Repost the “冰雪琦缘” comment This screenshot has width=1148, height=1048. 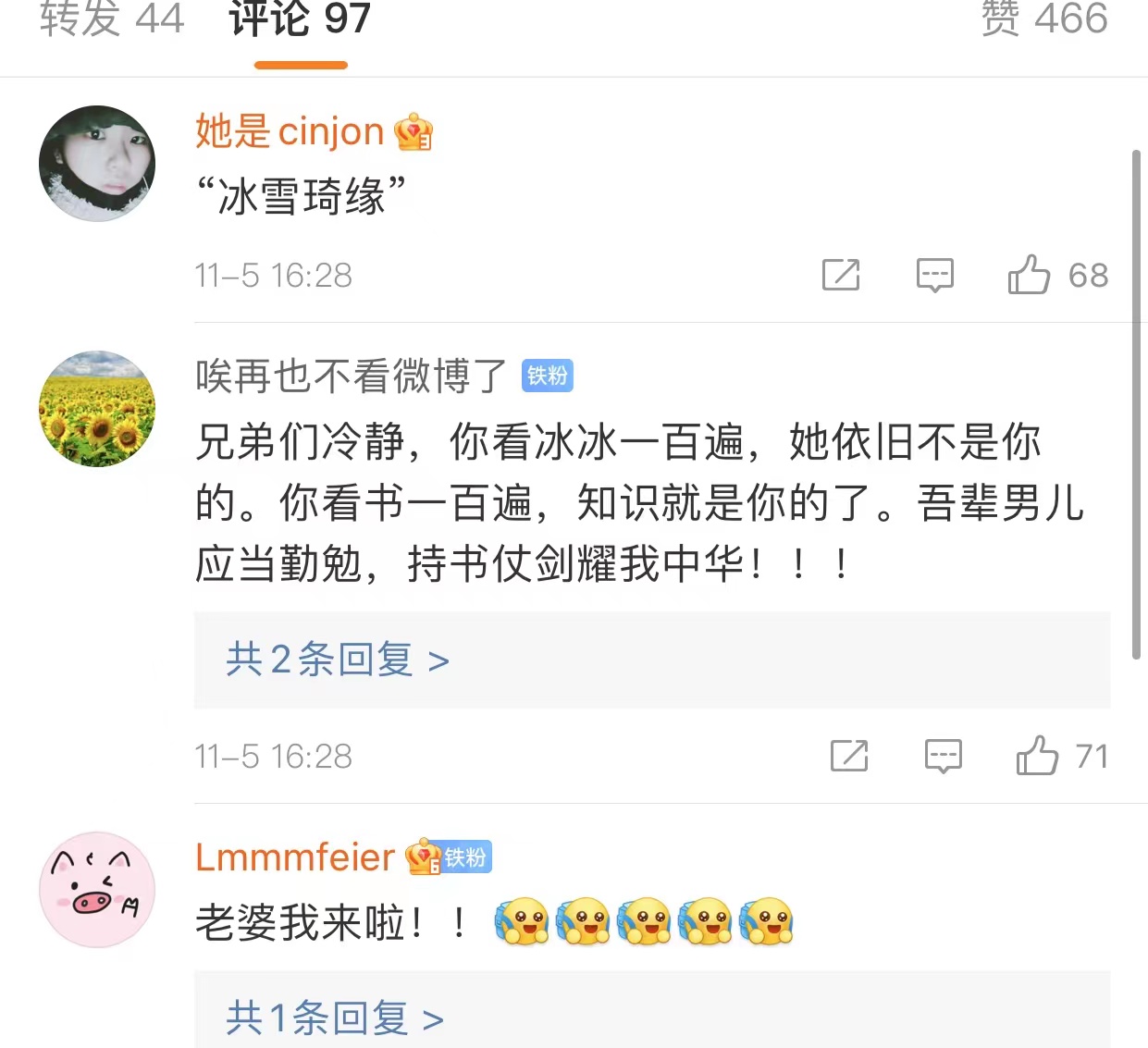coord(841,275)
